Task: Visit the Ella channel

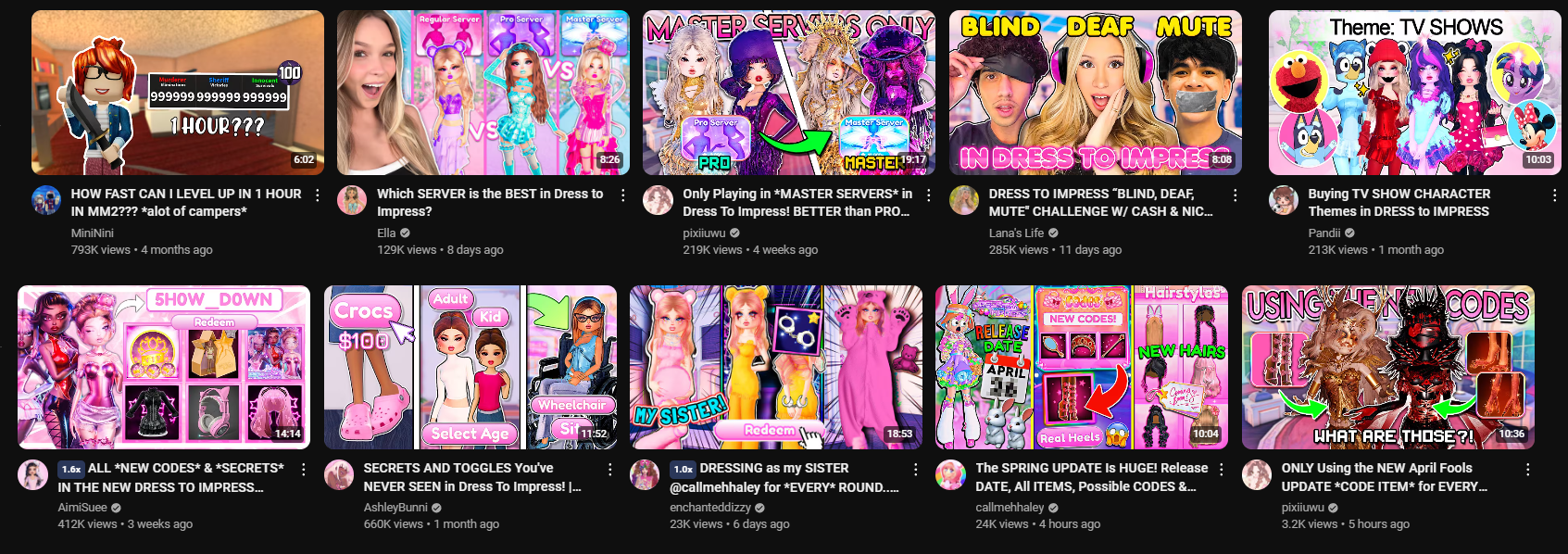Action: click(x=386, y=233)
